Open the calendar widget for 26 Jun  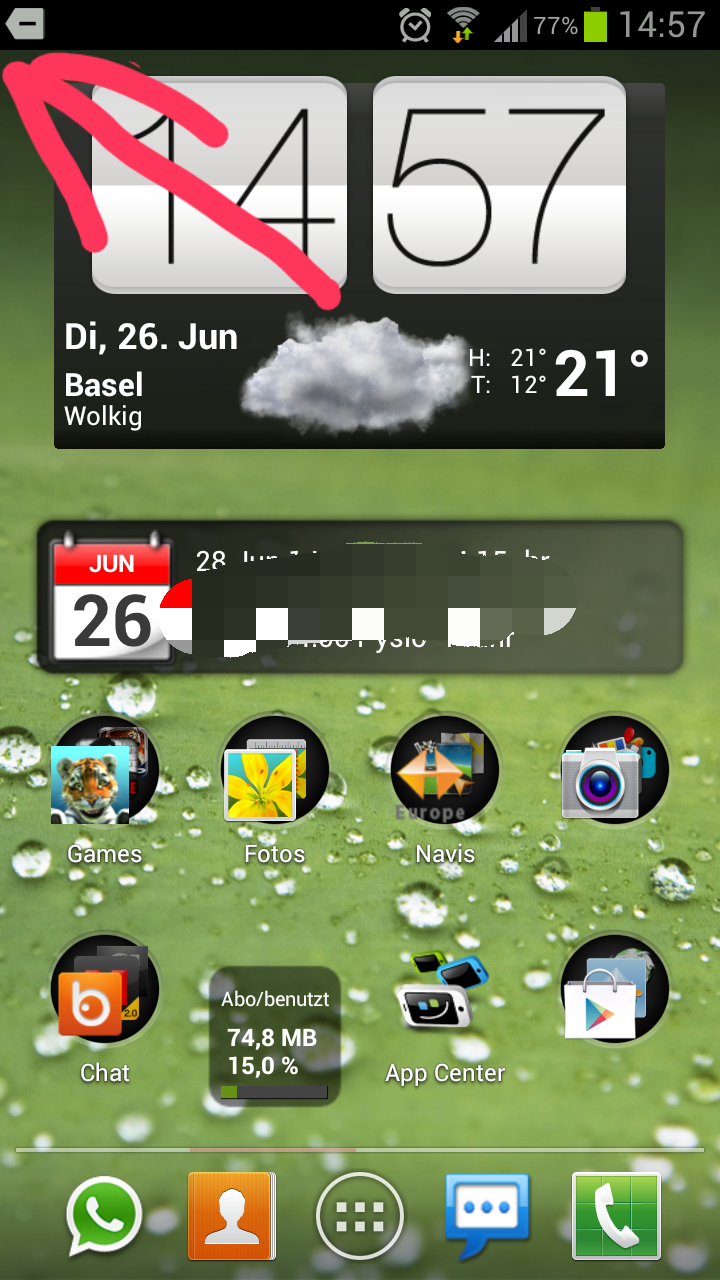(359, 596)
